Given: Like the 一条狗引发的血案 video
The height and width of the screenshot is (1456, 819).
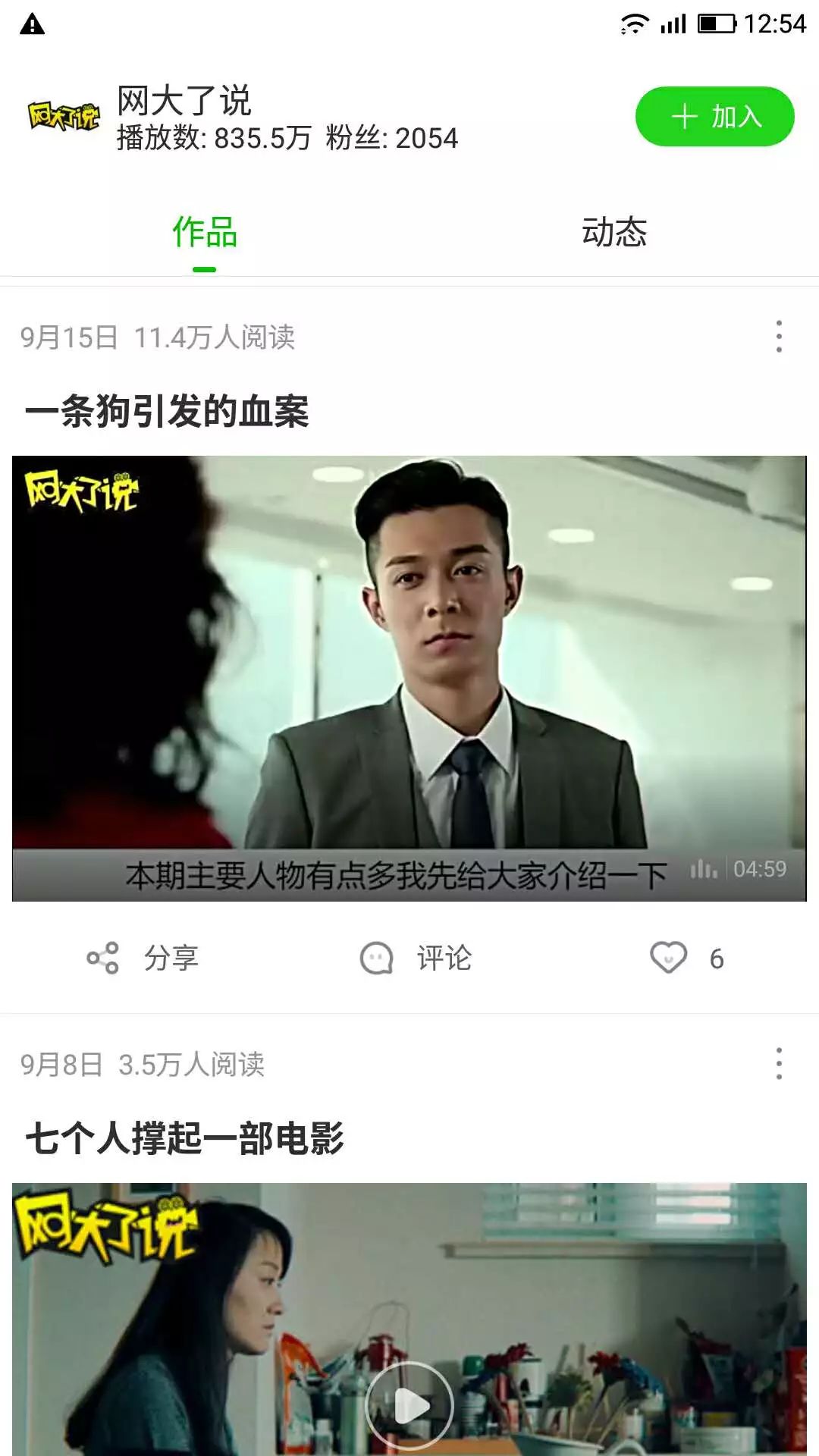Looking at the screenshot, I should coord(669,958).
